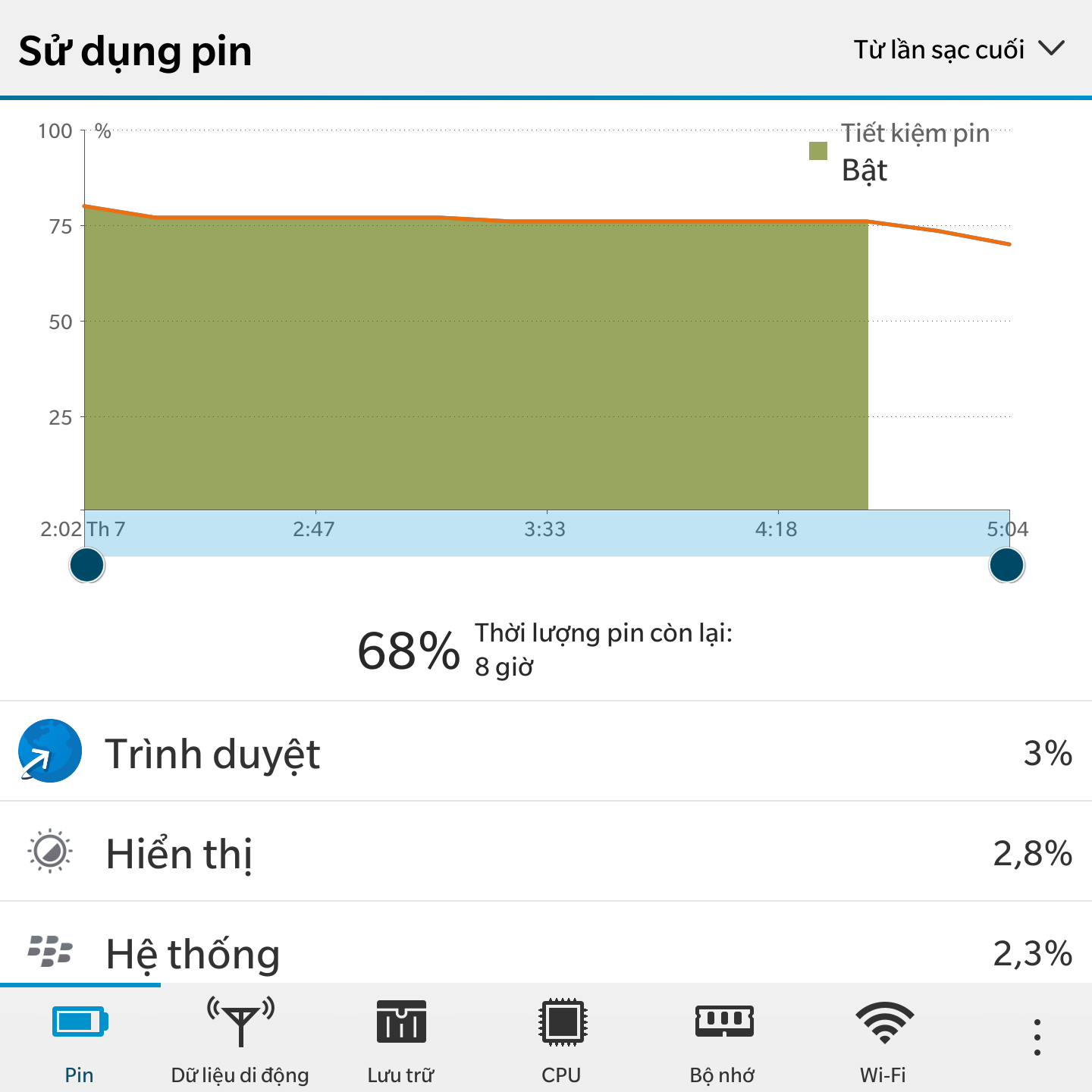Open Trình duyệt battery usage details
The image size is (1092, 1092).
tap(546, 752)
